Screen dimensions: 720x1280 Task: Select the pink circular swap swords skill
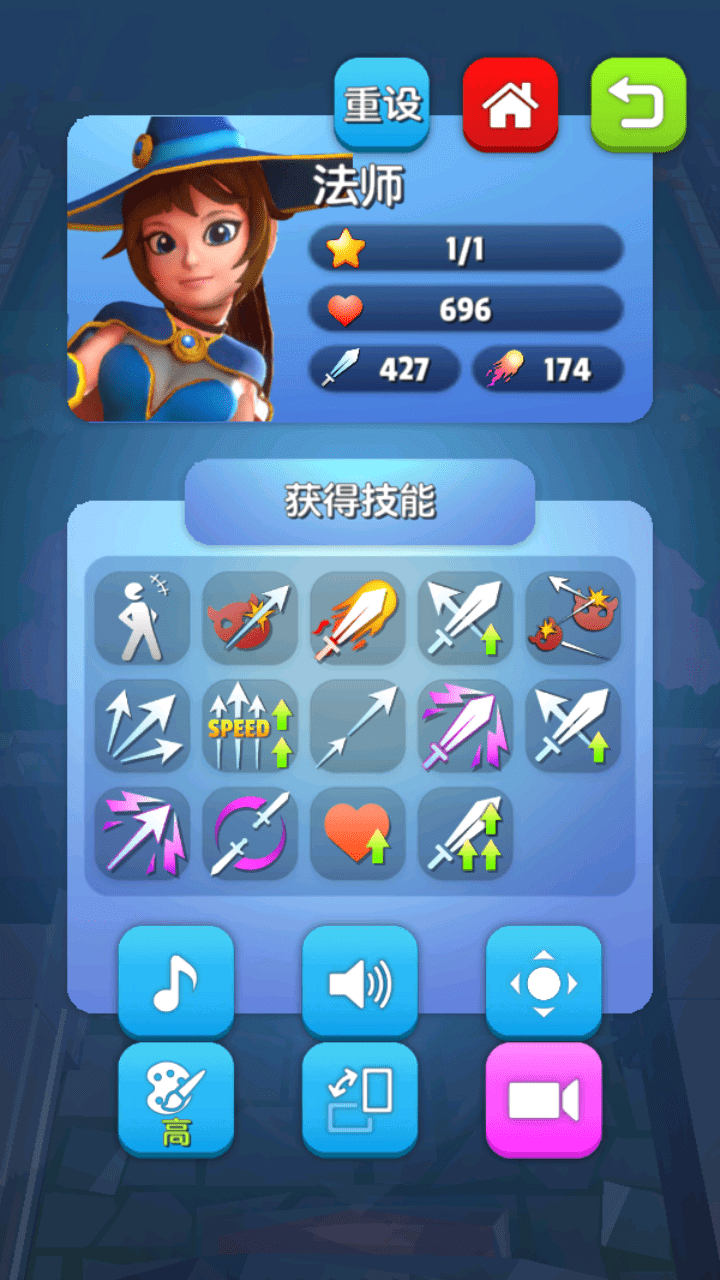[x=250, y=834]
